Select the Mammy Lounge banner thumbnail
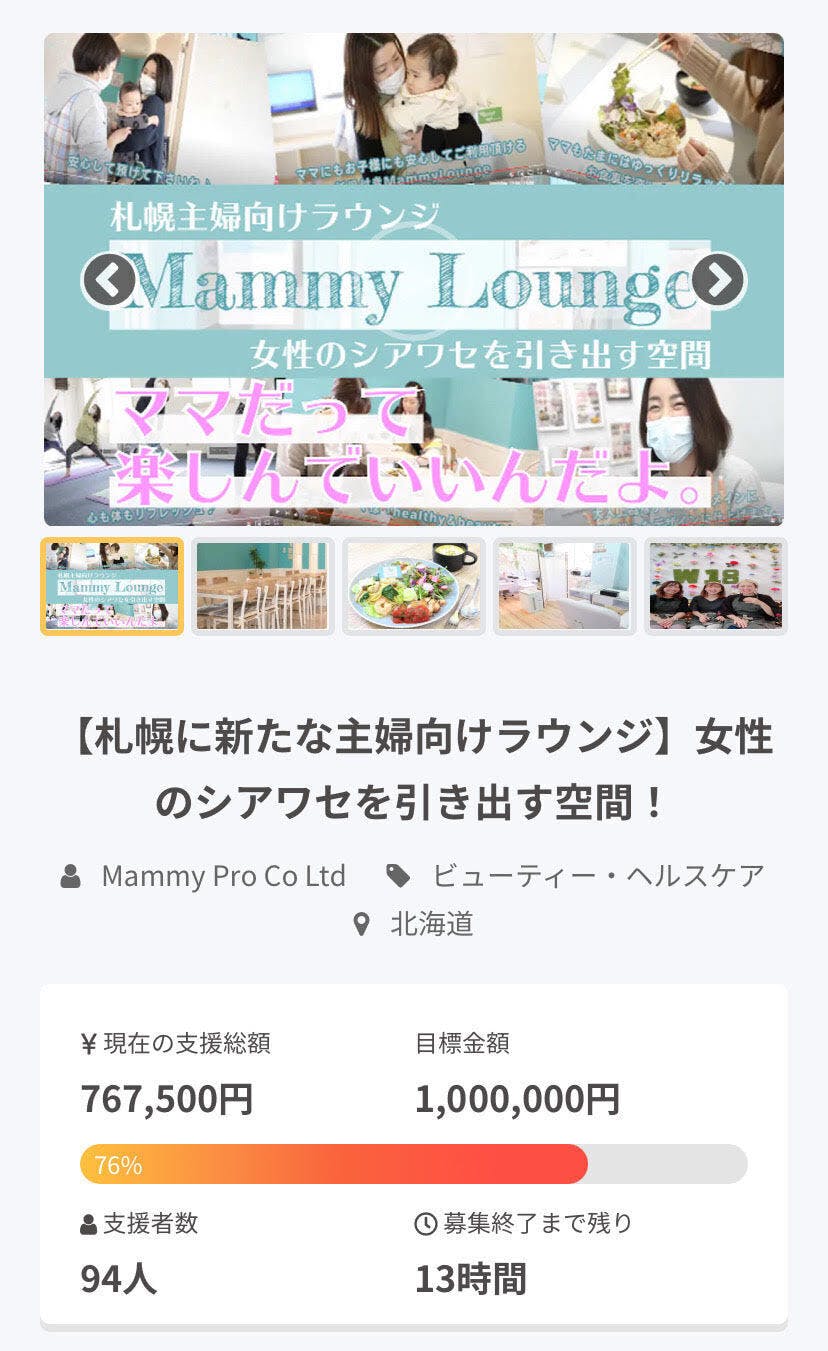Image resolution: width=828 pixels, height=1351 pixels. 112,586
